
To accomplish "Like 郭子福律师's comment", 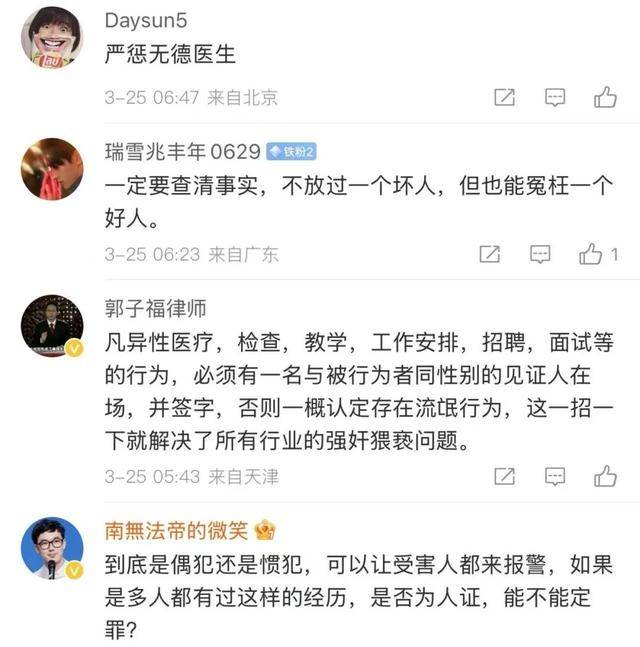I will [605, 476].
